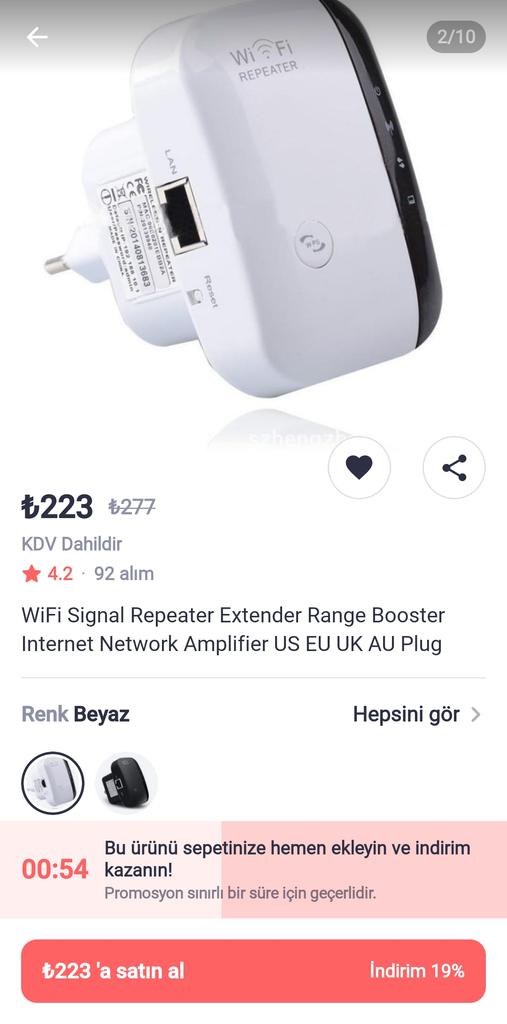Open Hepsini gör to view all colors

(x=417, y=714)
